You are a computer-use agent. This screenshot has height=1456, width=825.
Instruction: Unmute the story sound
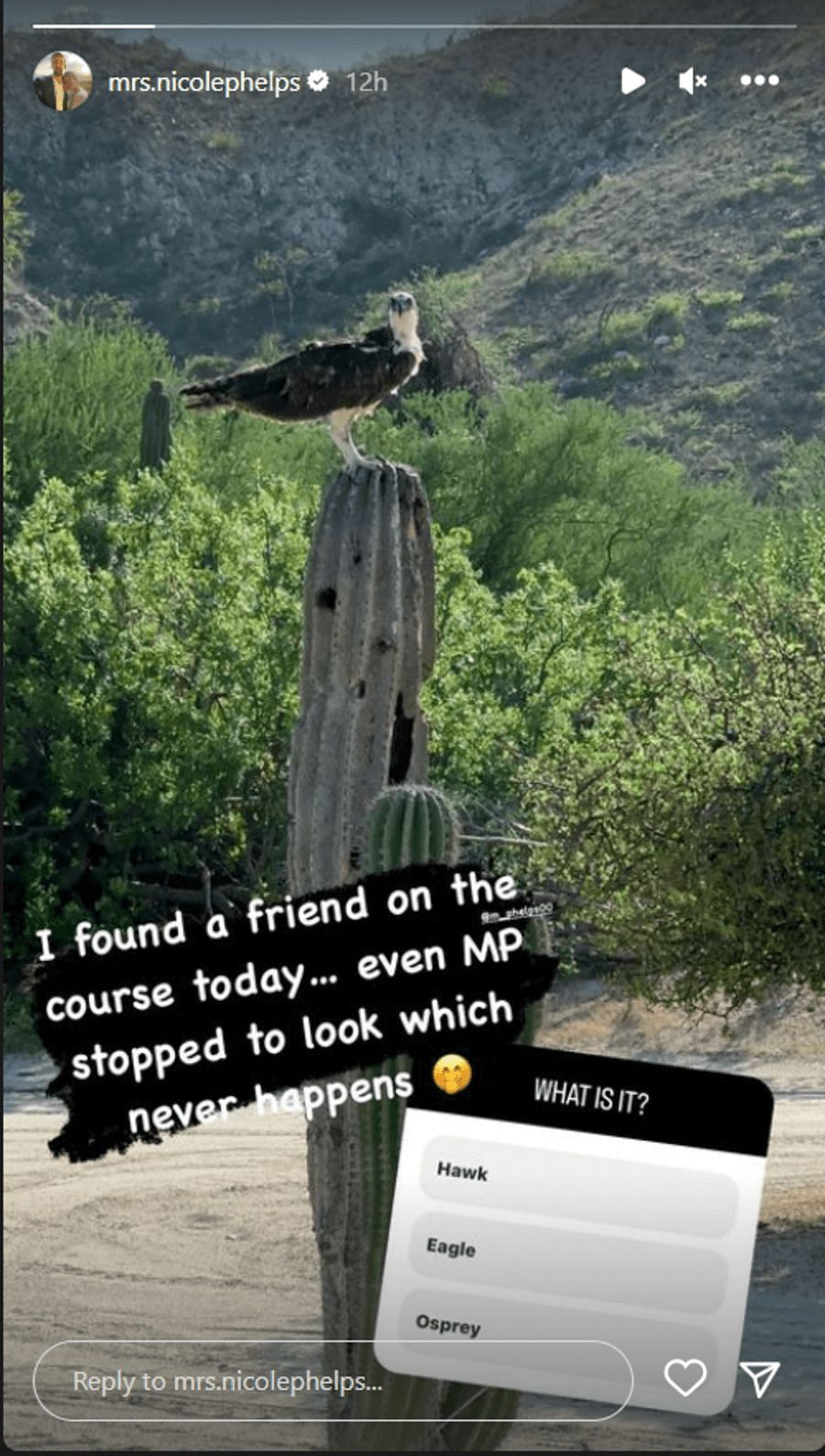pos(692,82)
